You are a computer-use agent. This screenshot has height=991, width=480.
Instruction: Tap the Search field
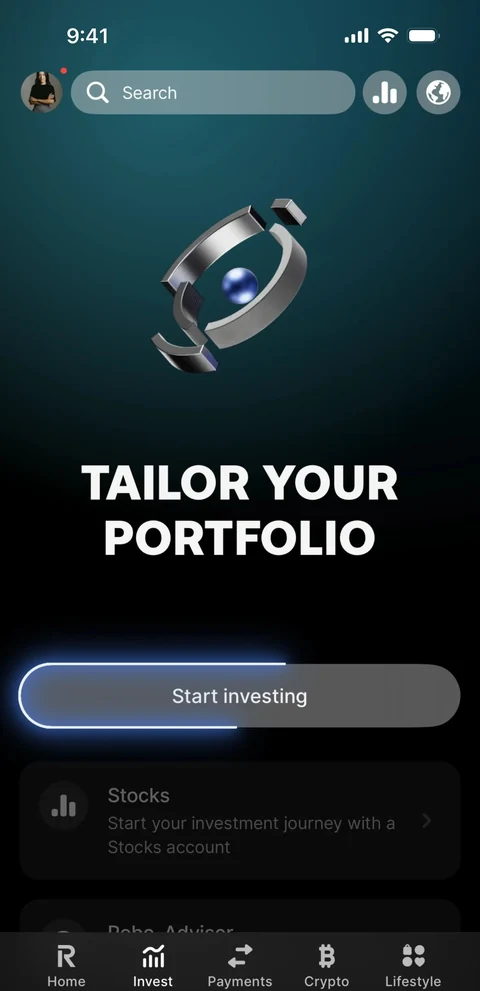click(213, 92)
